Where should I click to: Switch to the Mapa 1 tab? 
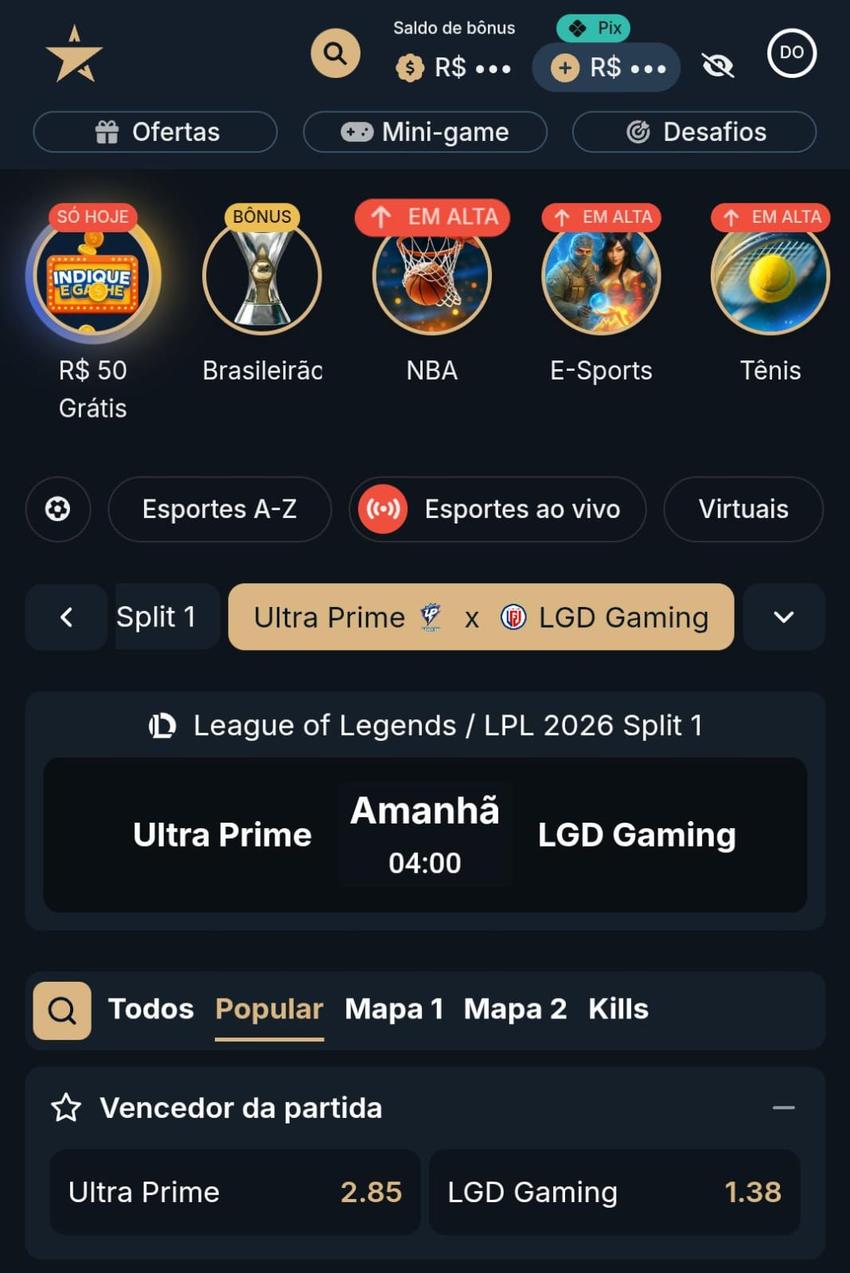coord(395,1009)
